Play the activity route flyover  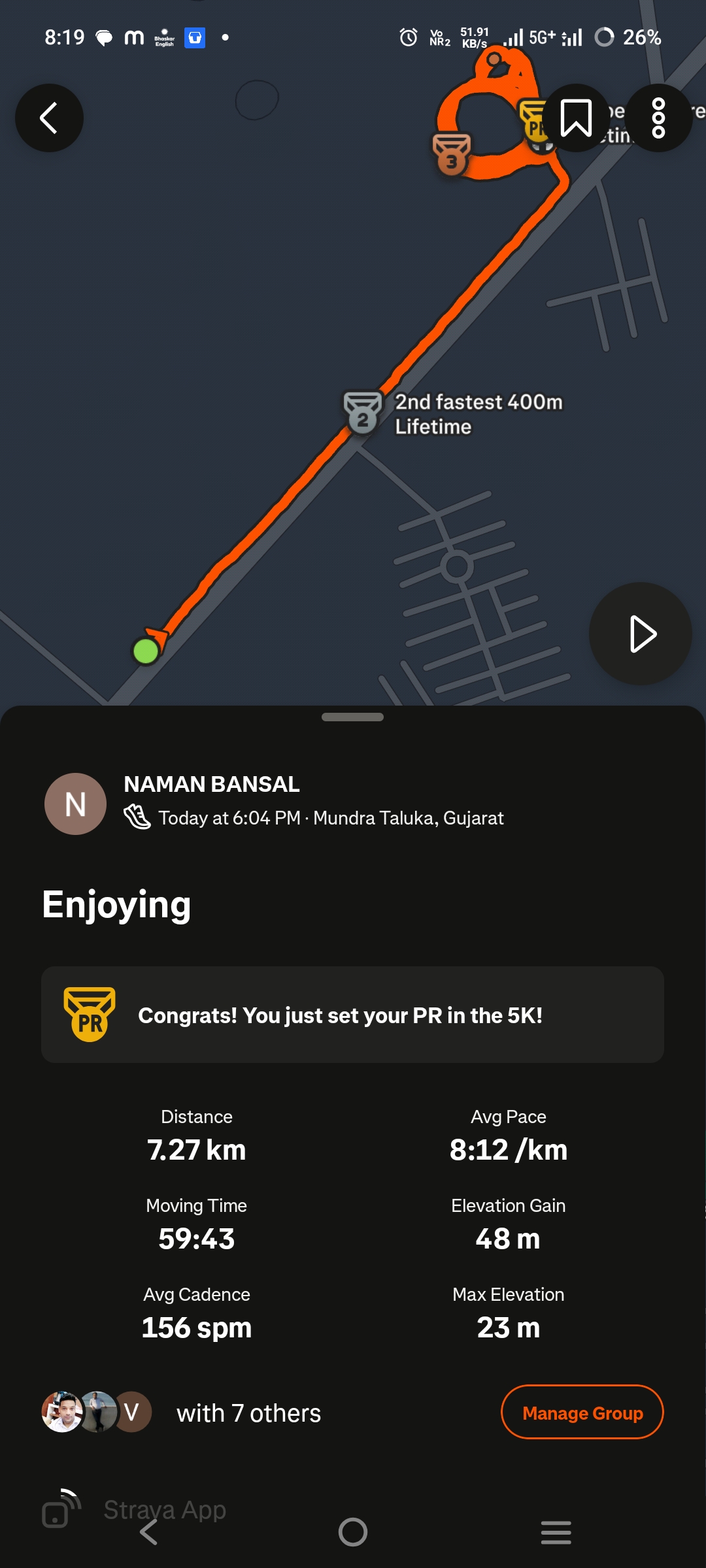coord(641,634)
